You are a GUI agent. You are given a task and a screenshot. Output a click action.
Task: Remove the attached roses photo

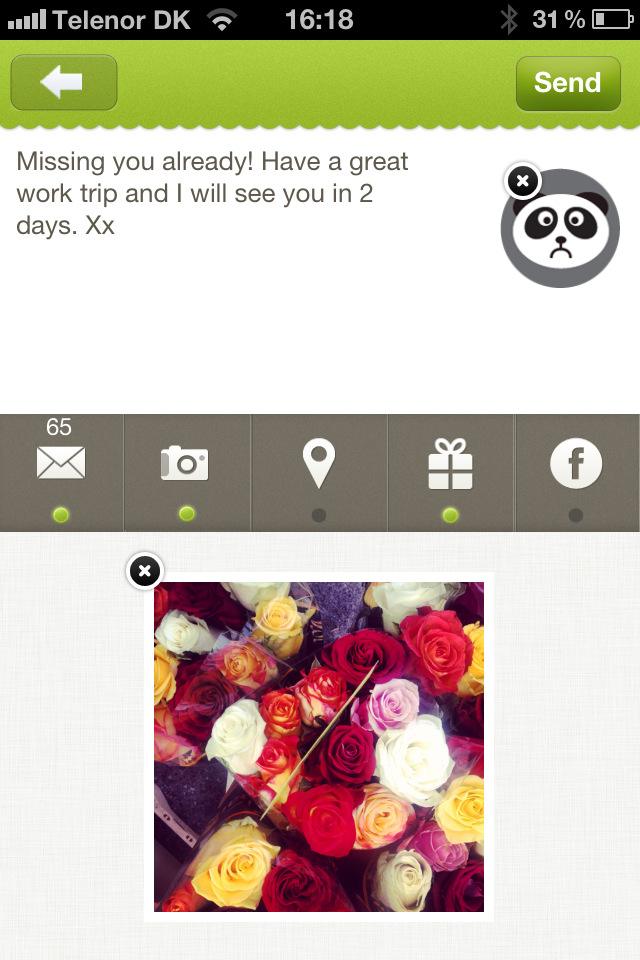[x=145, y=571]
